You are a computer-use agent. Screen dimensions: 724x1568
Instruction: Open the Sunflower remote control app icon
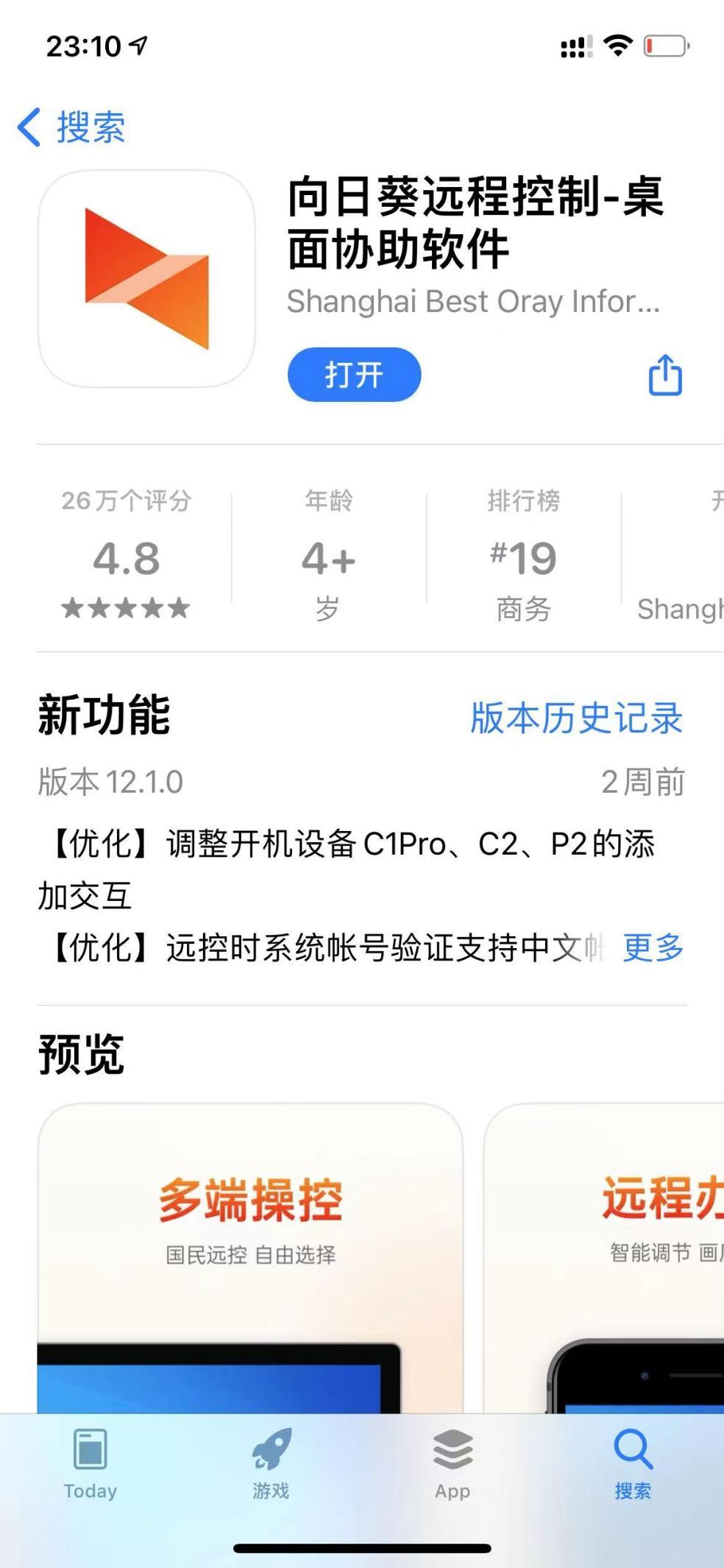(143, 280)
